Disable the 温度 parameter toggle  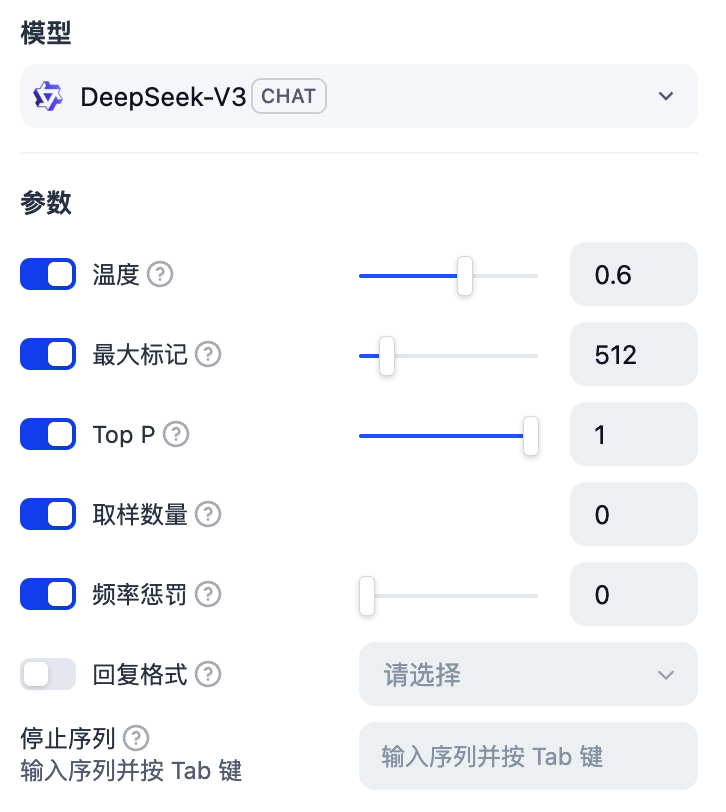(48, 274)
